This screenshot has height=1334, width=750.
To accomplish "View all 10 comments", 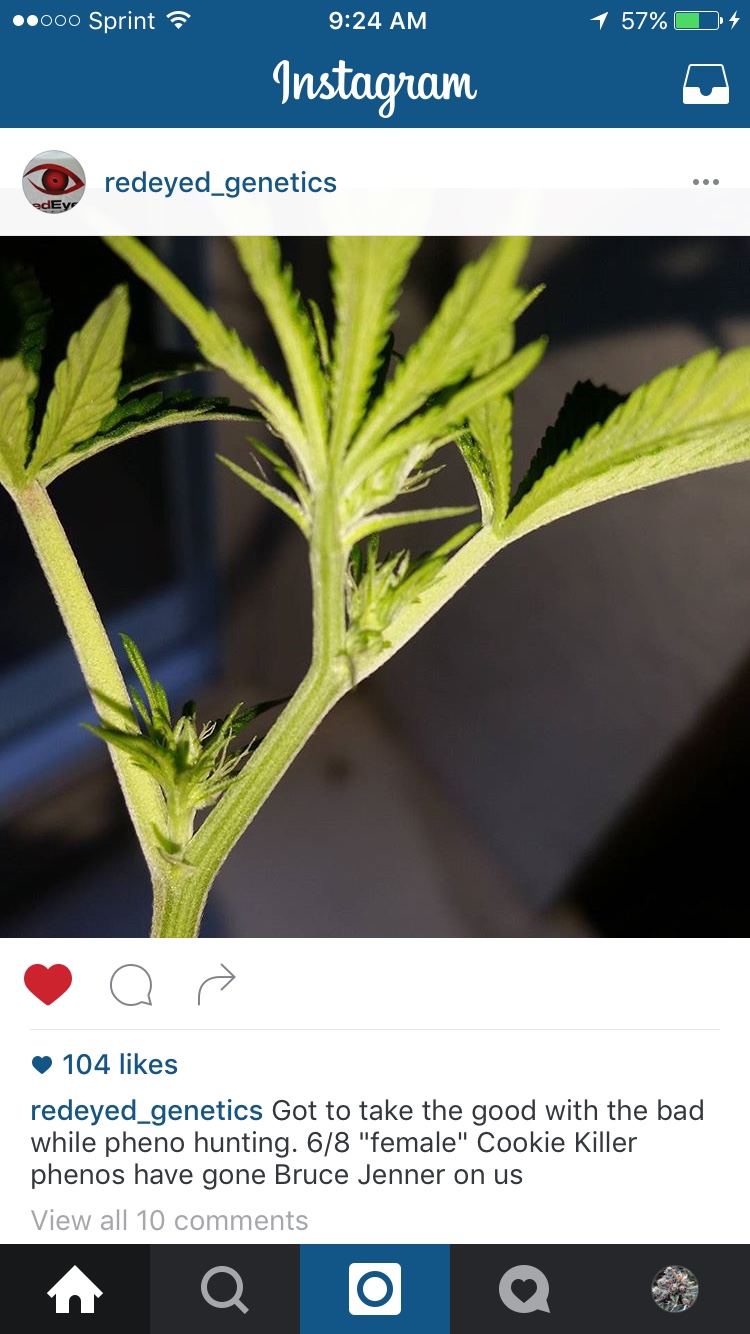I will [x=170, y=1220].
